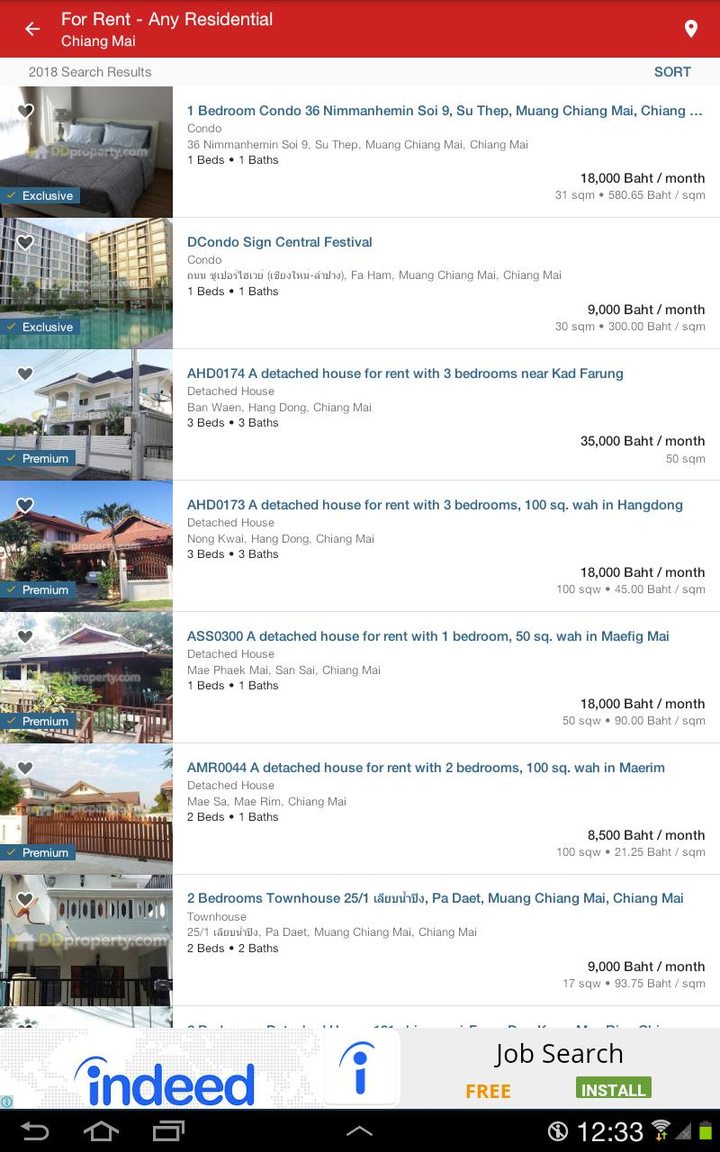Screen dimensions: 720x1152
Task: Tap the upward chevron in the navigation bar
Action: (357, 1131)
